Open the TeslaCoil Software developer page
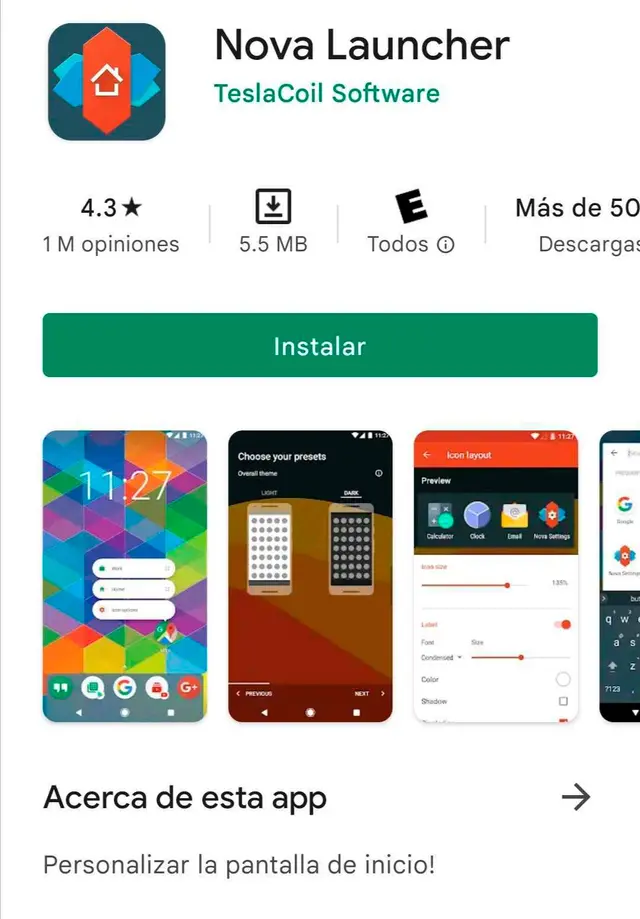Image resolution: width=640 pixels, height=919 pixels. click(x=326, y=94)
